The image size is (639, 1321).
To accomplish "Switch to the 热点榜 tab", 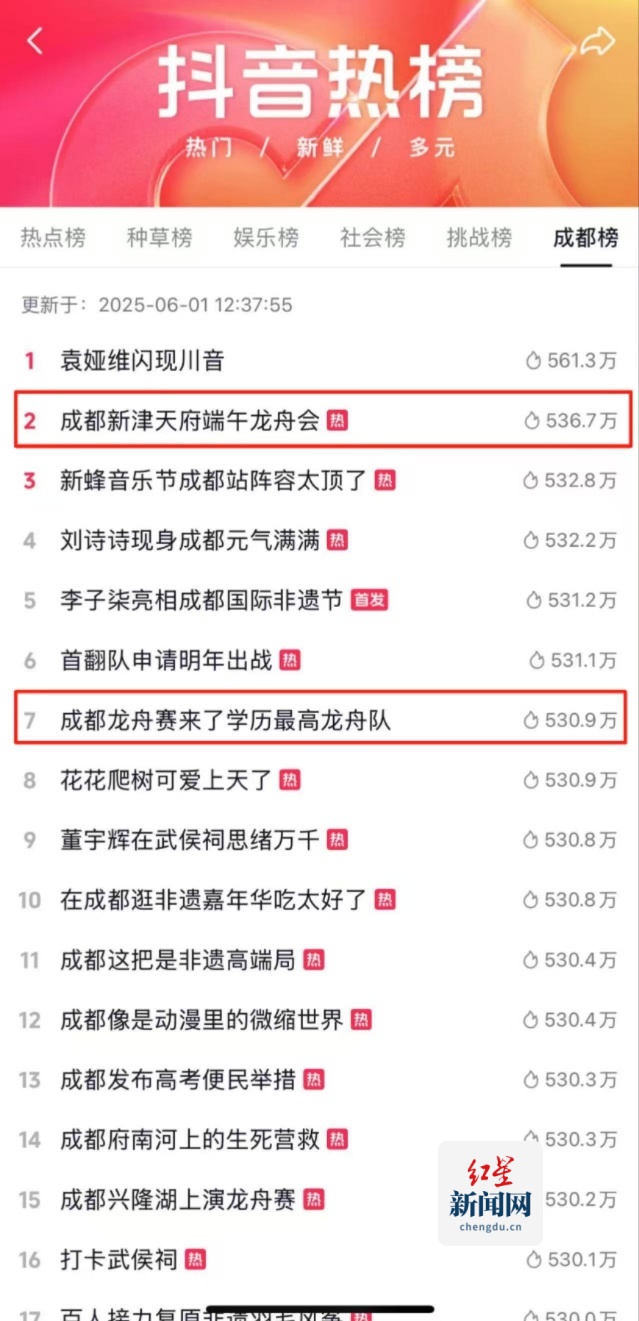I will pos(53,237).
